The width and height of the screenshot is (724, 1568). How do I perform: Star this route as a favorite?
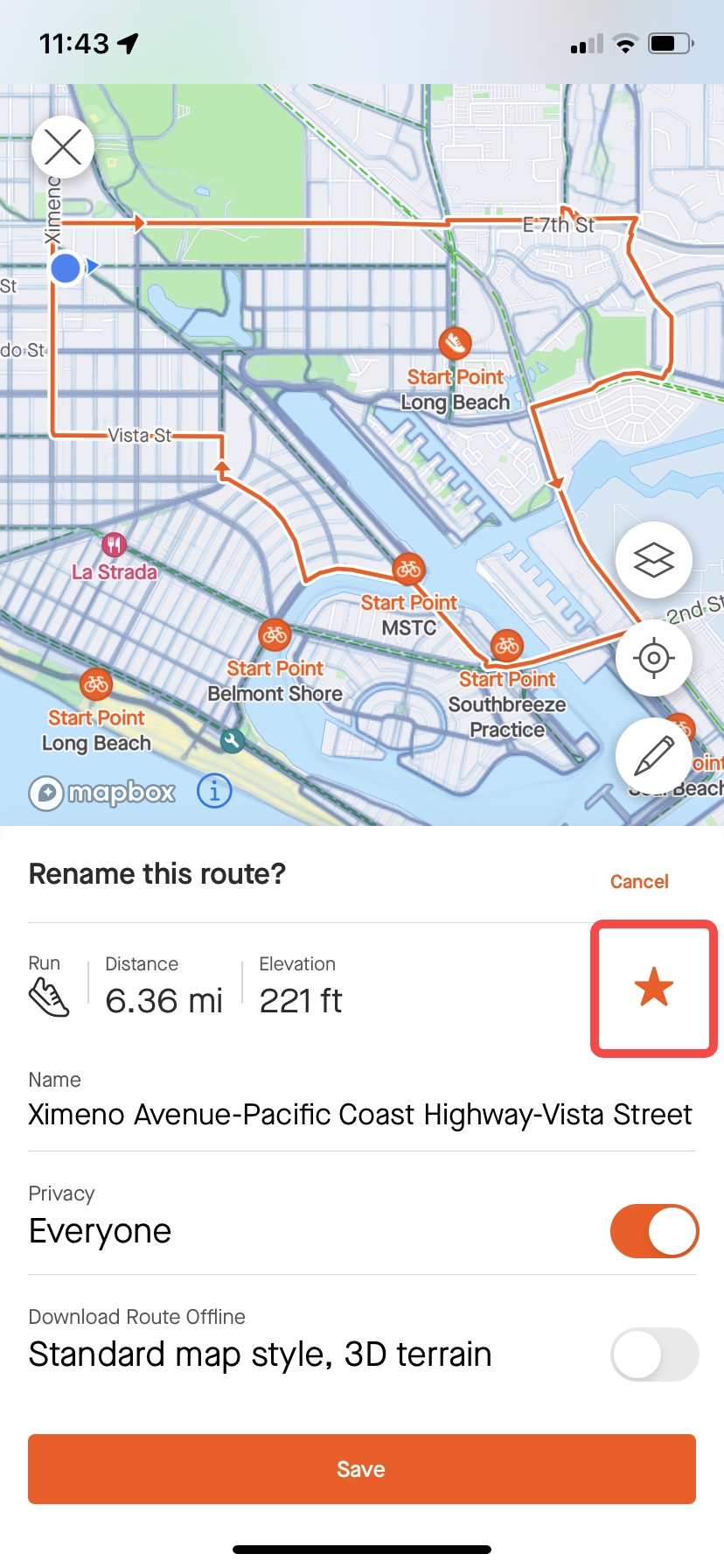point(654,988)
